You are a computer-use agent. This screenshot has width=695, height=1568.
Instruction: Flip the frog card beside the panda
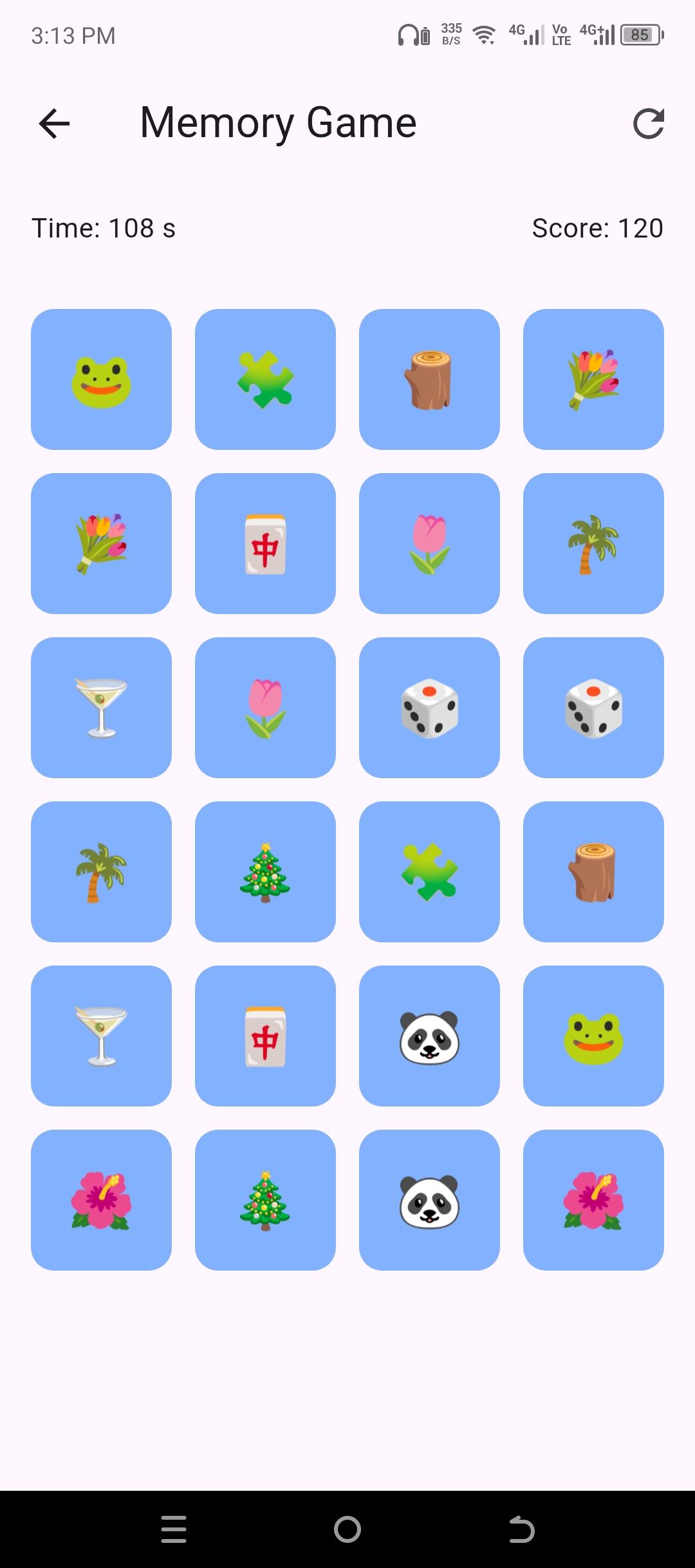(593, 1036)
